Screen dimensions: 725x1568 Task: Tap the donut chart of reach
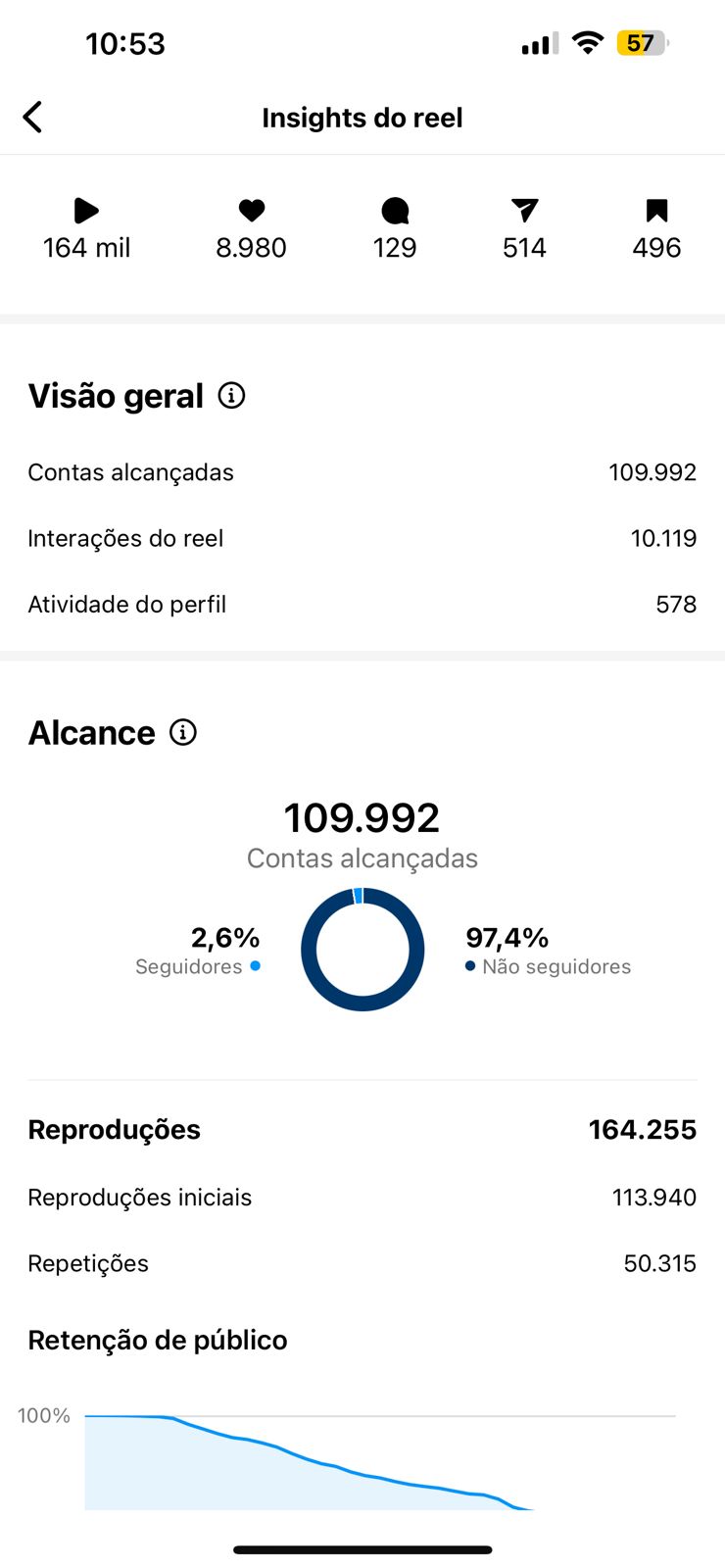(x=362, y=949)
